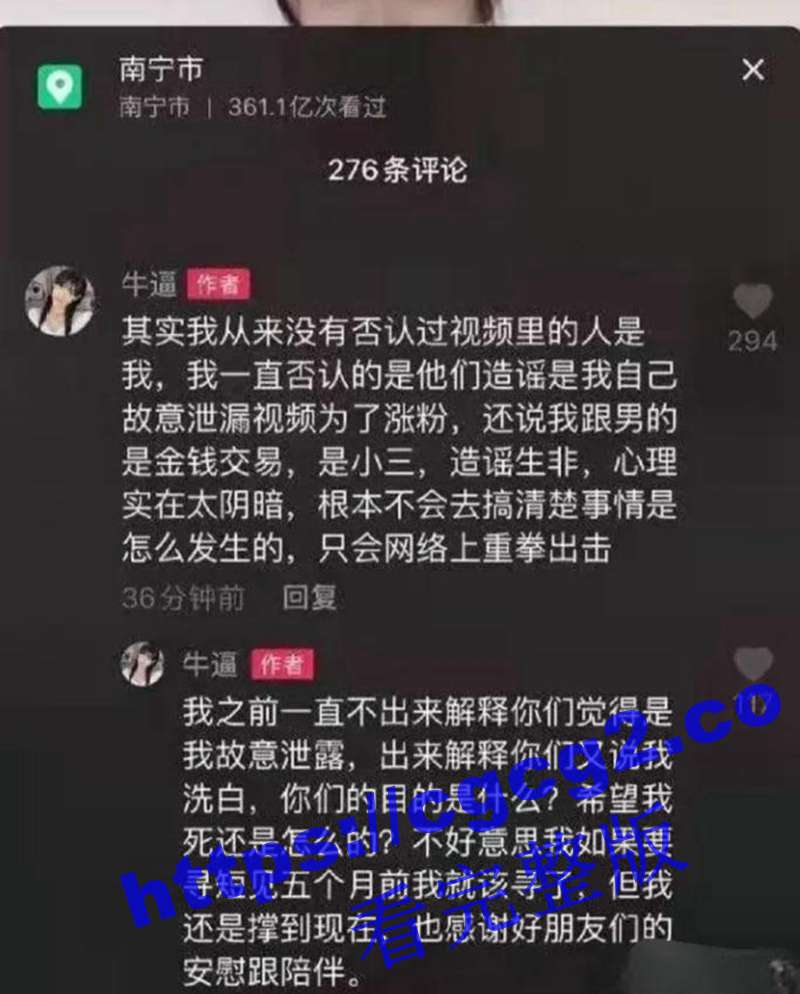Viewport: 800px width, 994px height.
Task: Close the comments panel
Action: pos(752,70)
